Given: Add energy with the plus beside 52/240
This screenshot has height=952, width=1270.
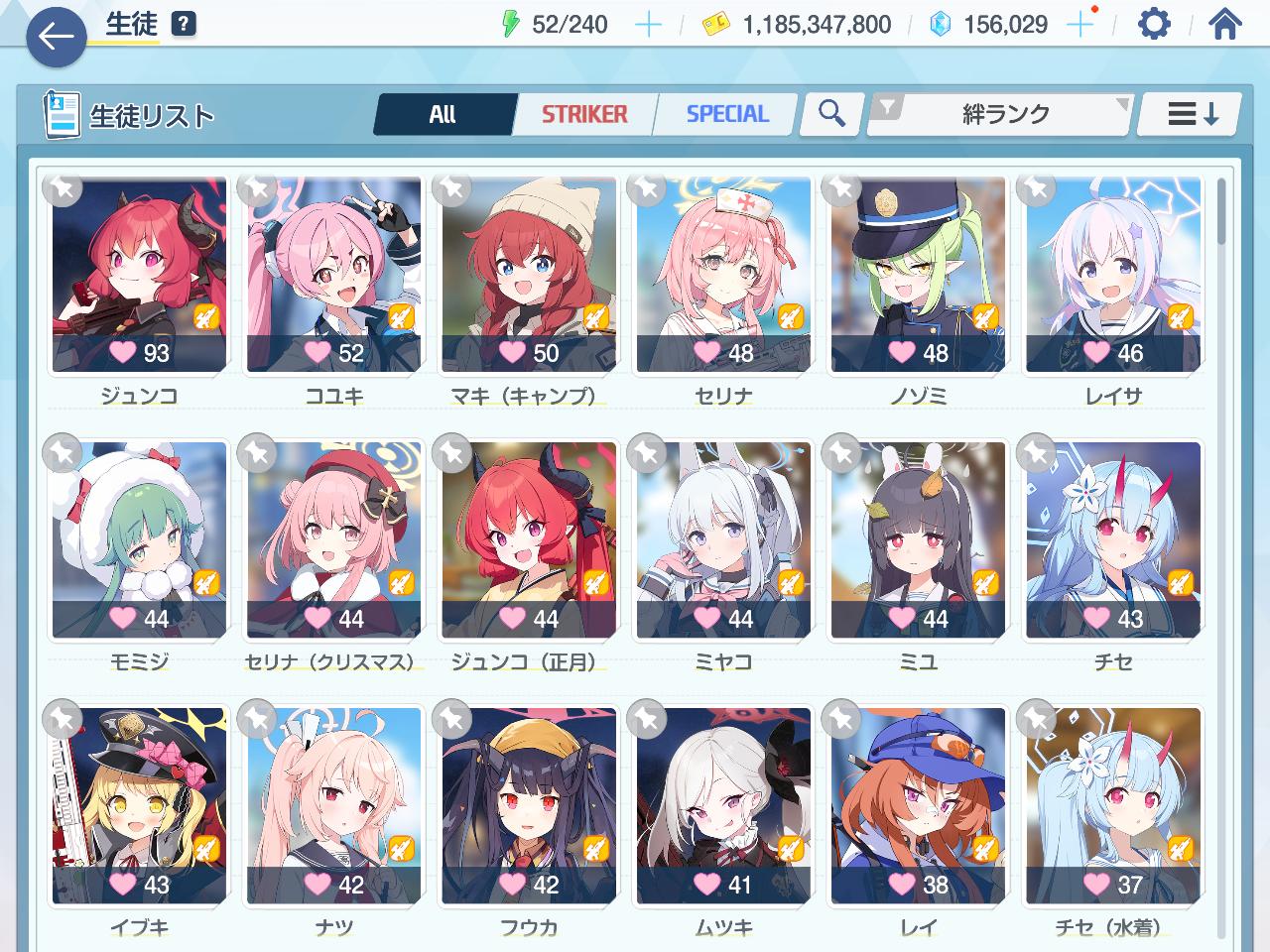Looking at the screenshot, I should [648, 25].
